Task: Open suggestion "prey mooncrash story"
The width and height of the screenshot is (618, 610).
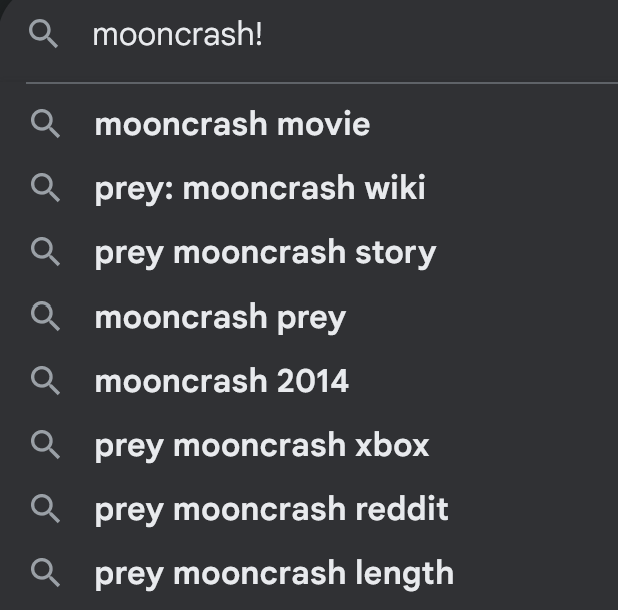Action: pos(265,252)
